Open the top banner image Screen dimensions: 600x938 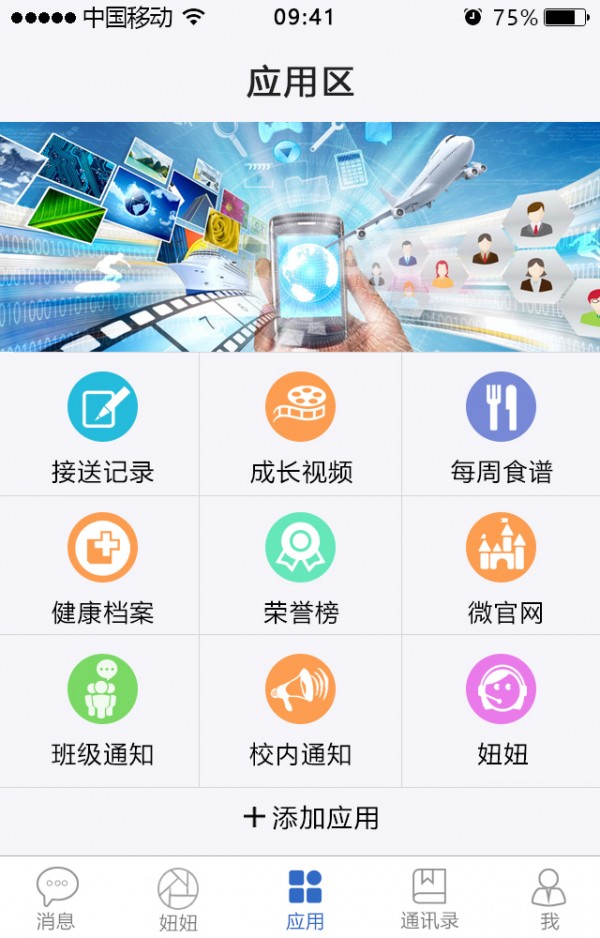coord(300,236)
